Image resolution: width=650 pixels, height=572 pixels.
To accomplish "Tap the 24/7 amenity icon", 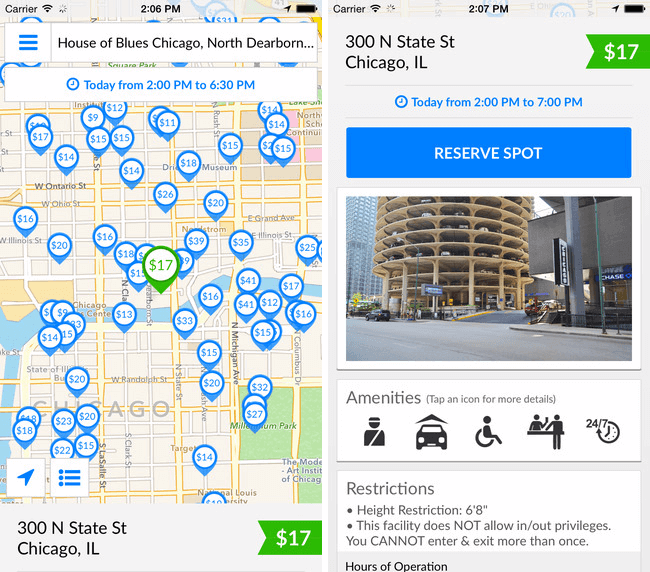I will (603, 431).
